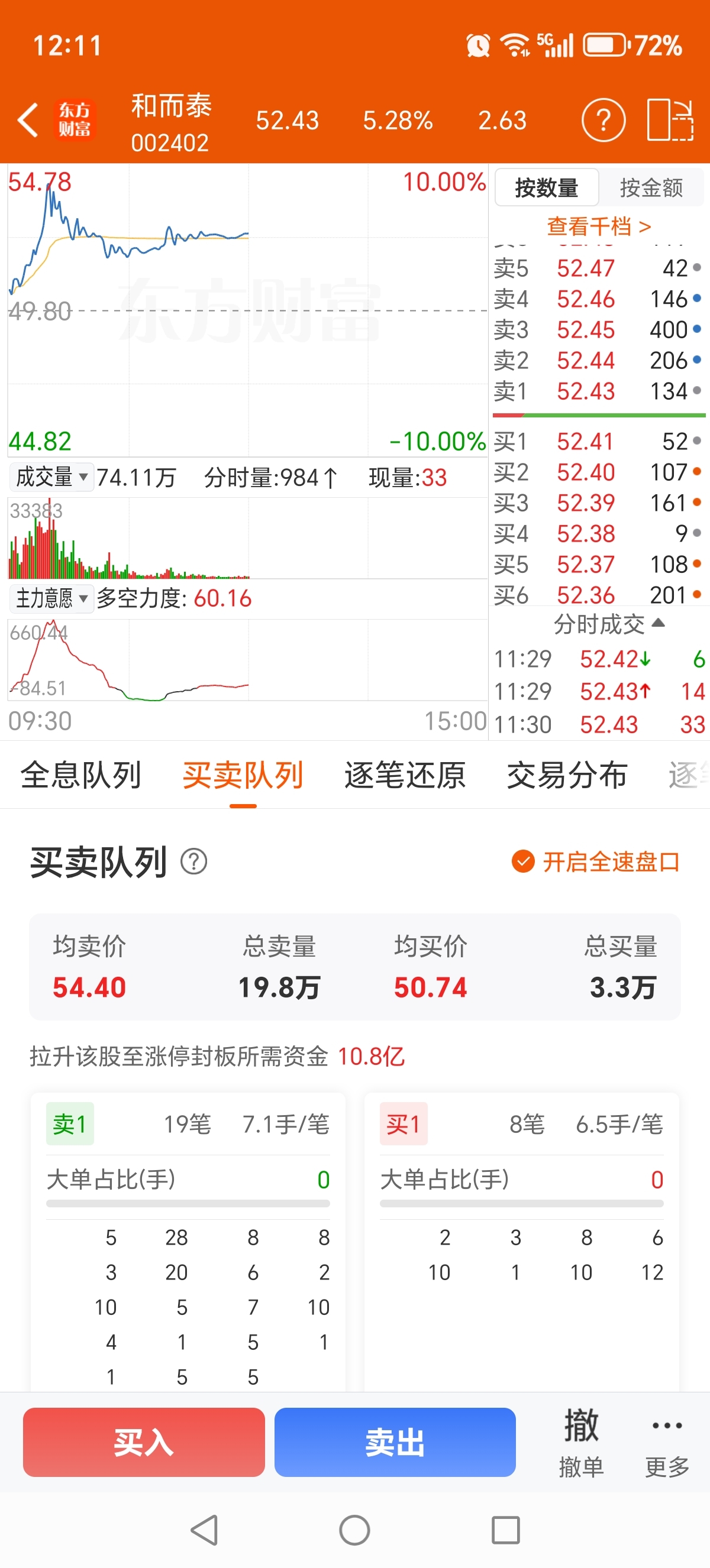The height and width of the screenshot is (1568, 710).
Task: Open the help question-mark icon in header
Action: [x=603, y=120]
